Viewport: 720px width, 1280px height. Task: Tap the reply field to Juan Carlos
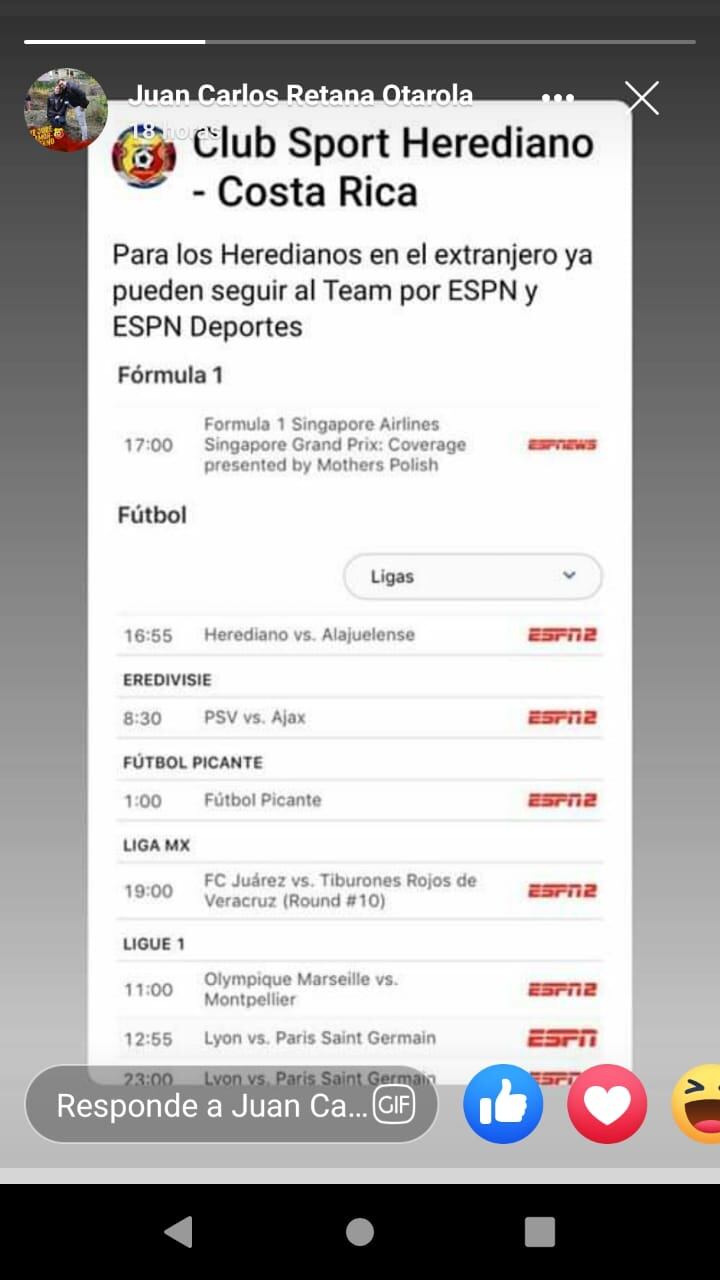(210, 1105)
